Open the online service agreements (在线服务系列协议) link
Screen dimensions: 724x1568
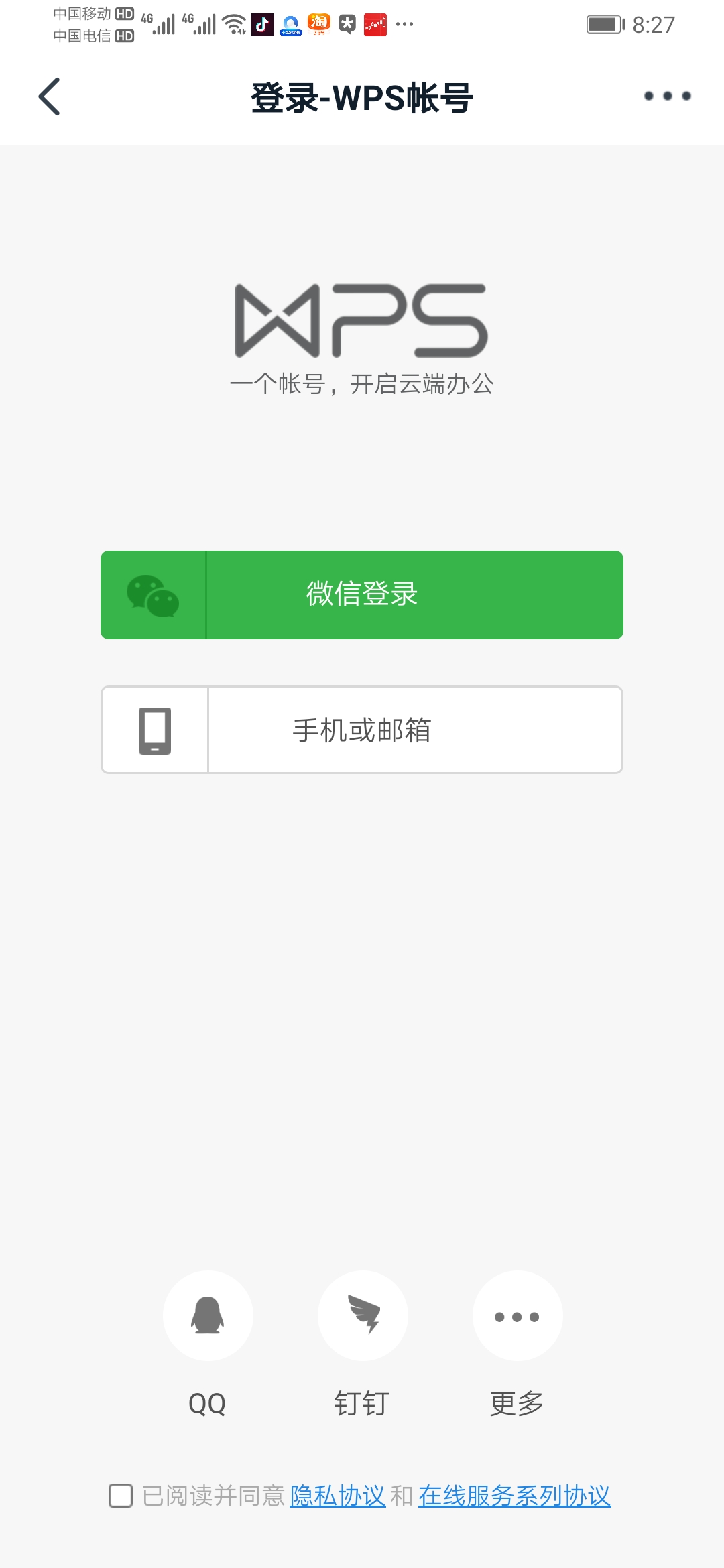pyautogui.click(x=515, y=1496)
